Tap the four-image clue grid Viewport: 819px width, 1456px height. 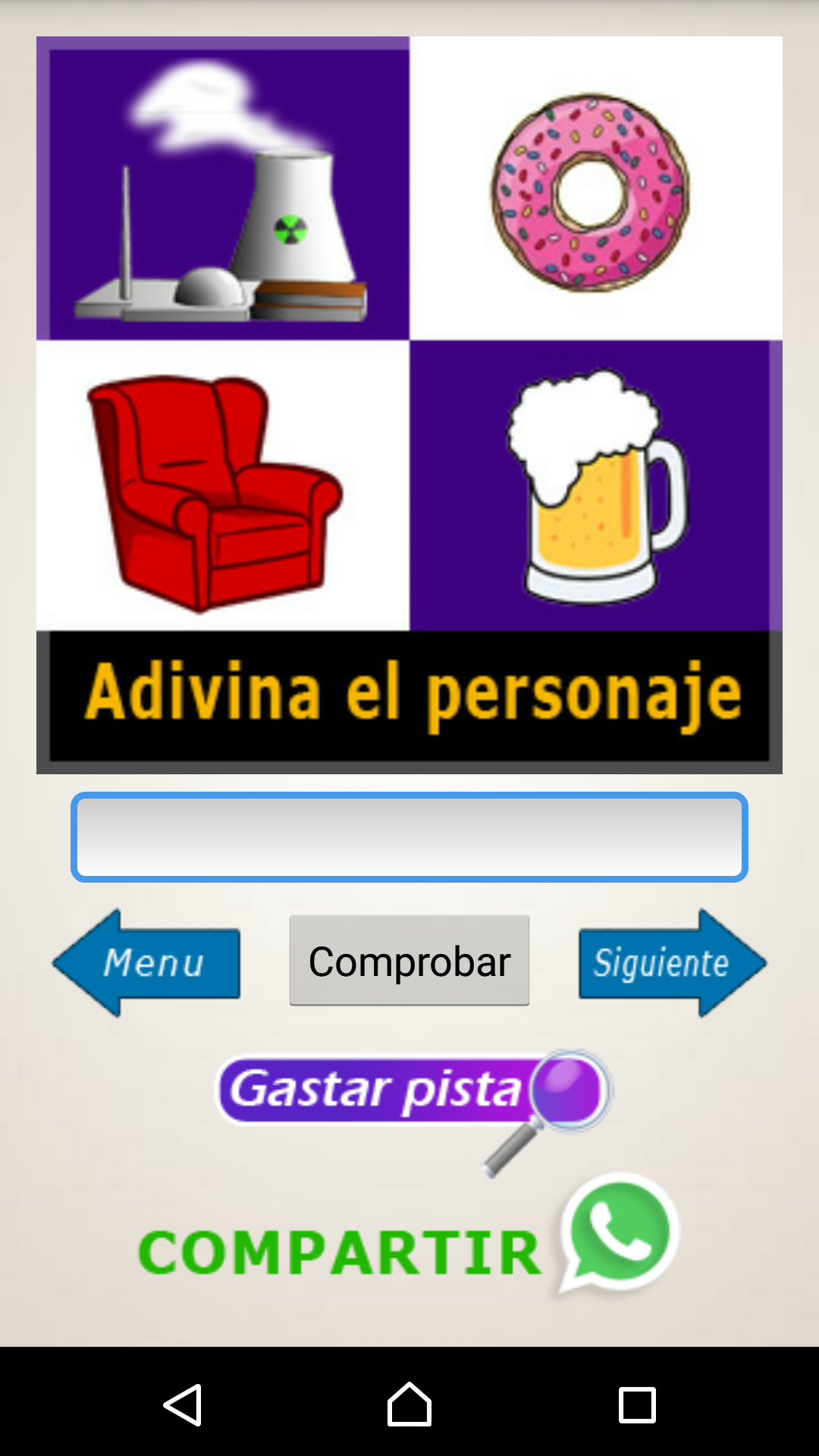pyautogui.click(x=409, y=334)
